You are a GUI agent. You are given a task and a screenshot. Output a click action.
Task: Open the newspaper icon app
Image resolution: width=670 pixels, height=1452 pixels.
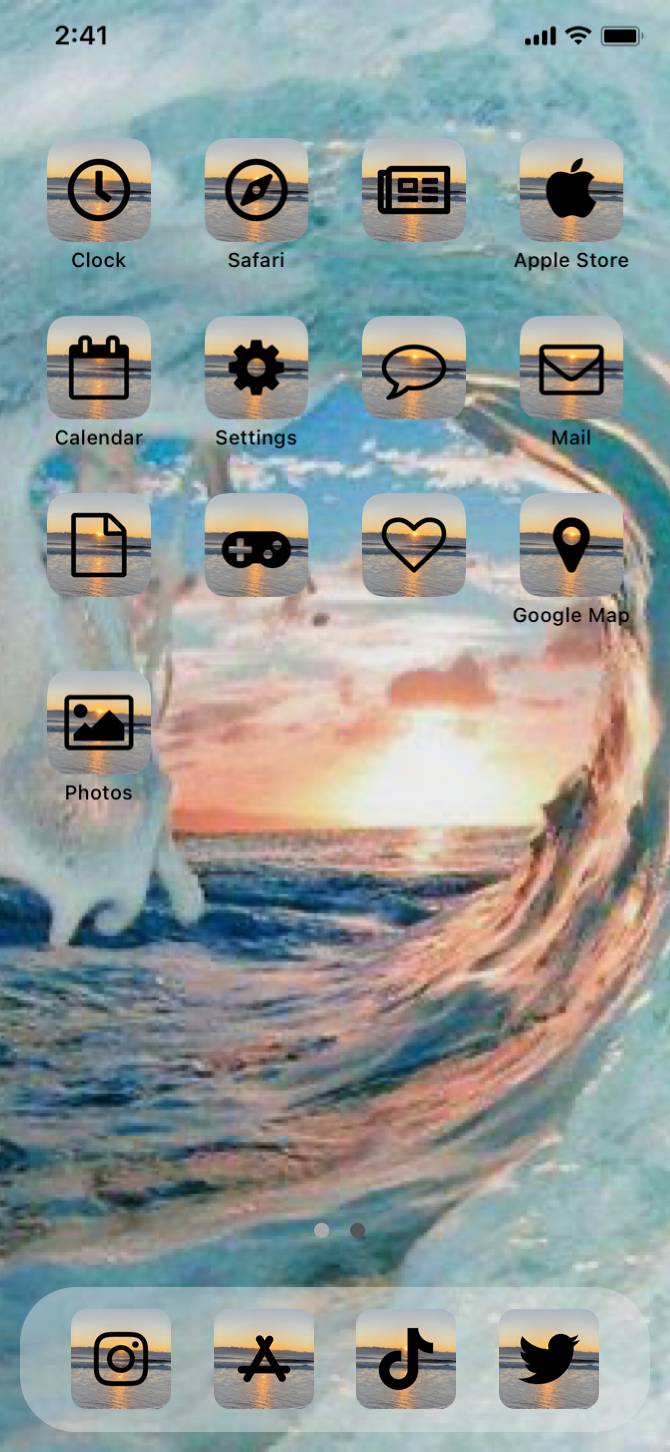[414, 190]
